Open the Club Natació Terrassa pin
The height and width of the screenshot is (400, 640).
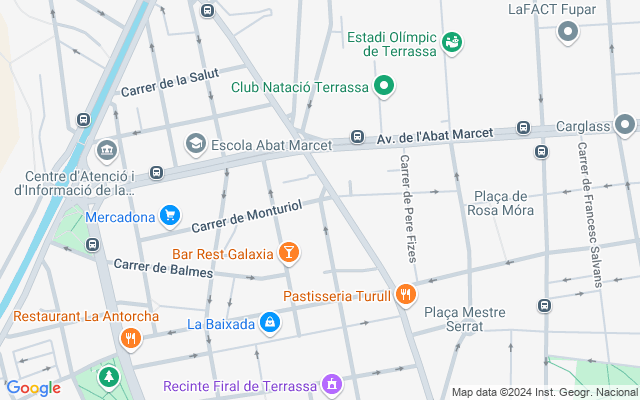point(383,87)
